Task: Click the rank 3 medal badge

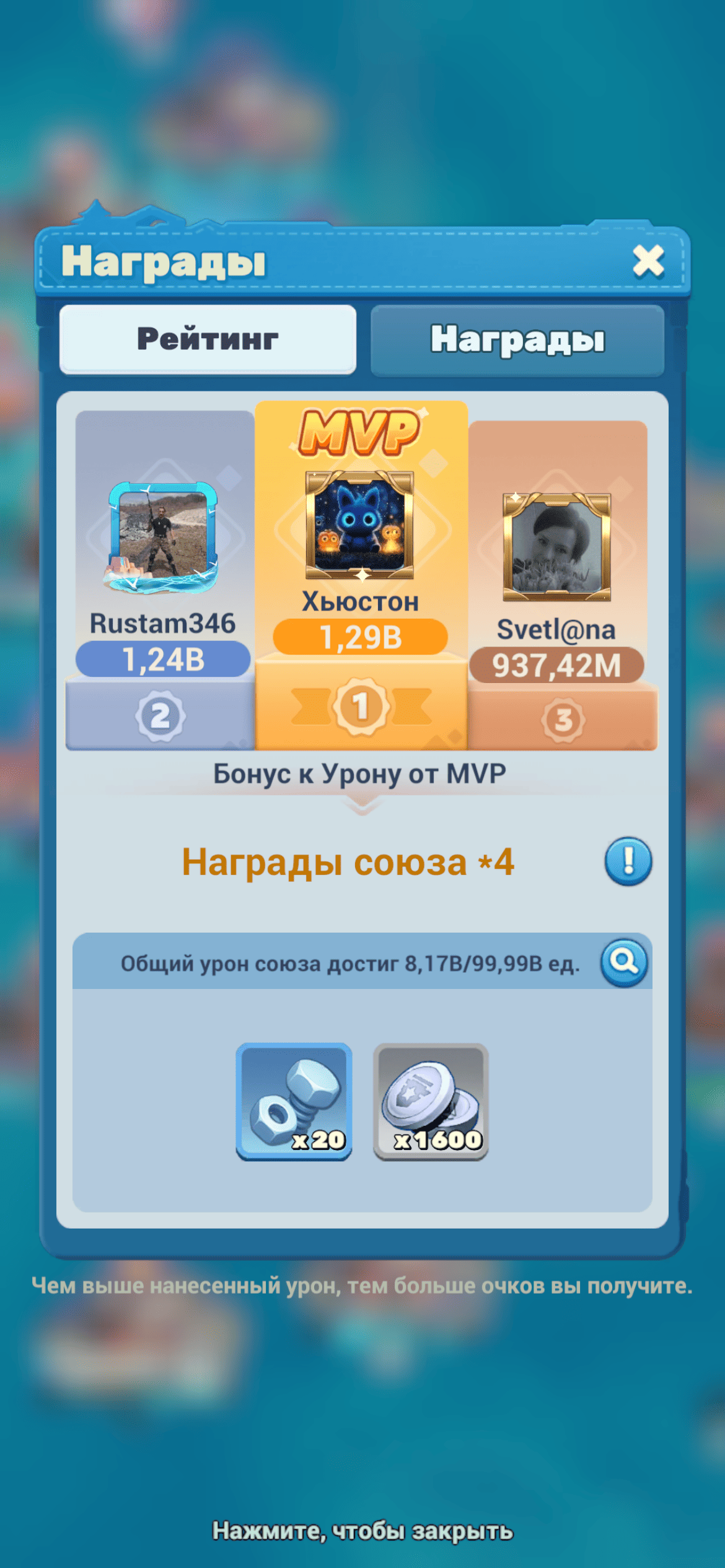Action: [x=565, y=717]
